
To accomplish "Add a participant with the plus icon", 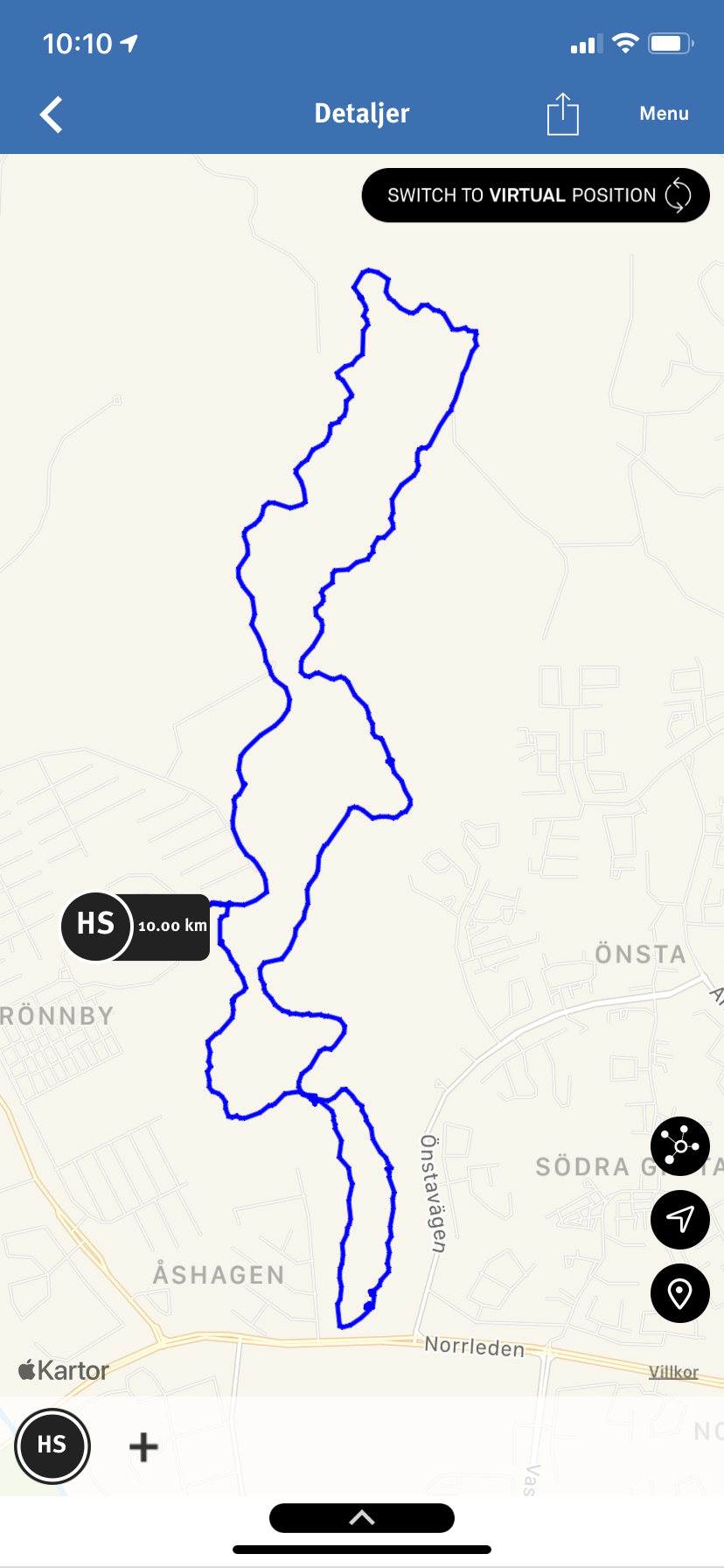I will pos(143,1446).
